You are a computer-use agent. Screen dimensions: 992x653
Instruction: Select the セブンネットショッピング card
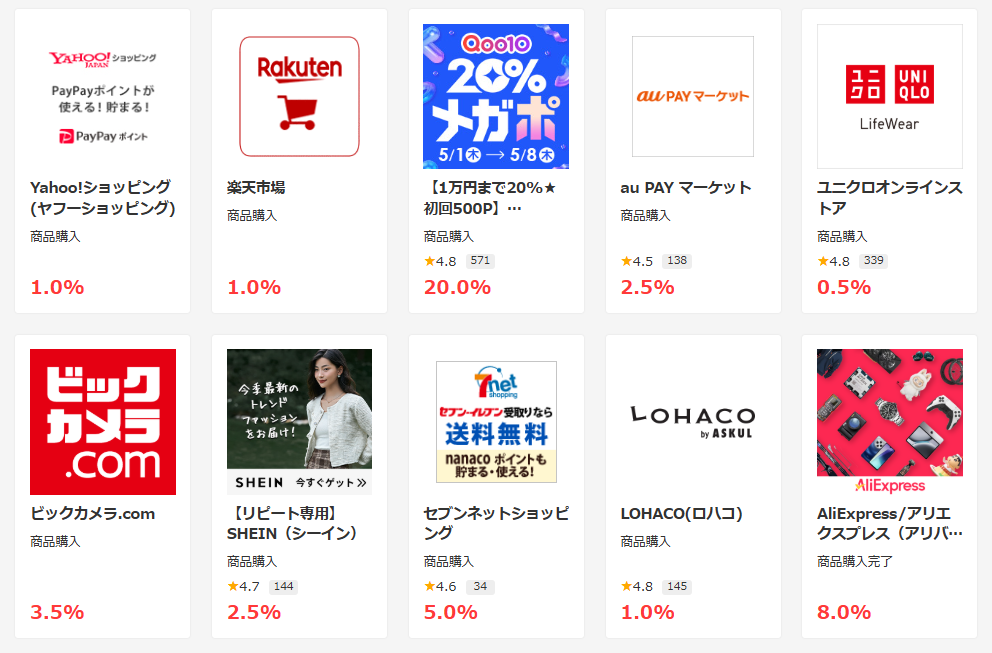[496, 486]
